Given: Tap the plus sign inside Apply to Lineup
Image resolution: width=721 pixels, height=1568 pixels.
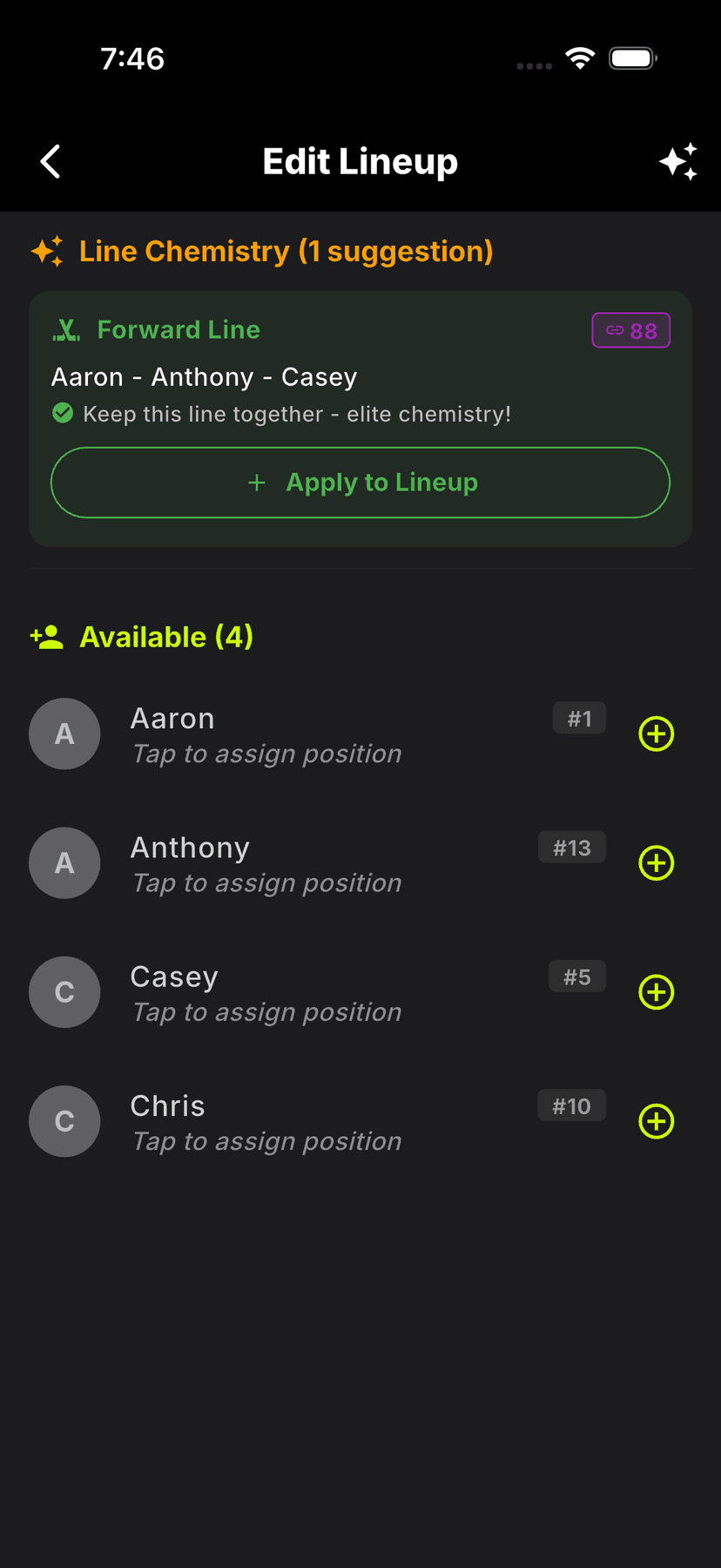Looking at the screenshot, I should click(257, 482).
